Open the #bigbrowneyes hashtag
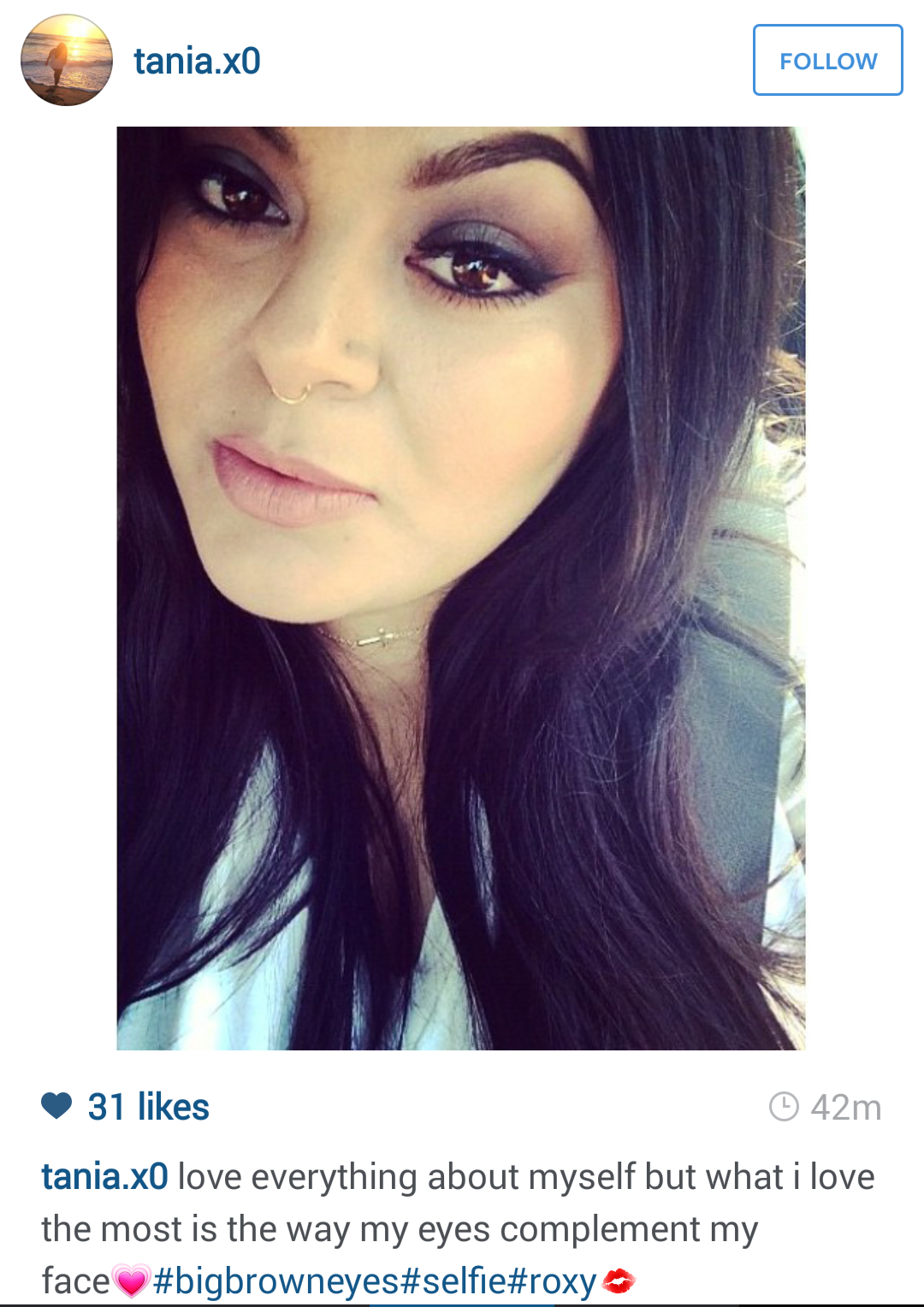The width and height of the screenshot is (924, 1307). 276,1281
